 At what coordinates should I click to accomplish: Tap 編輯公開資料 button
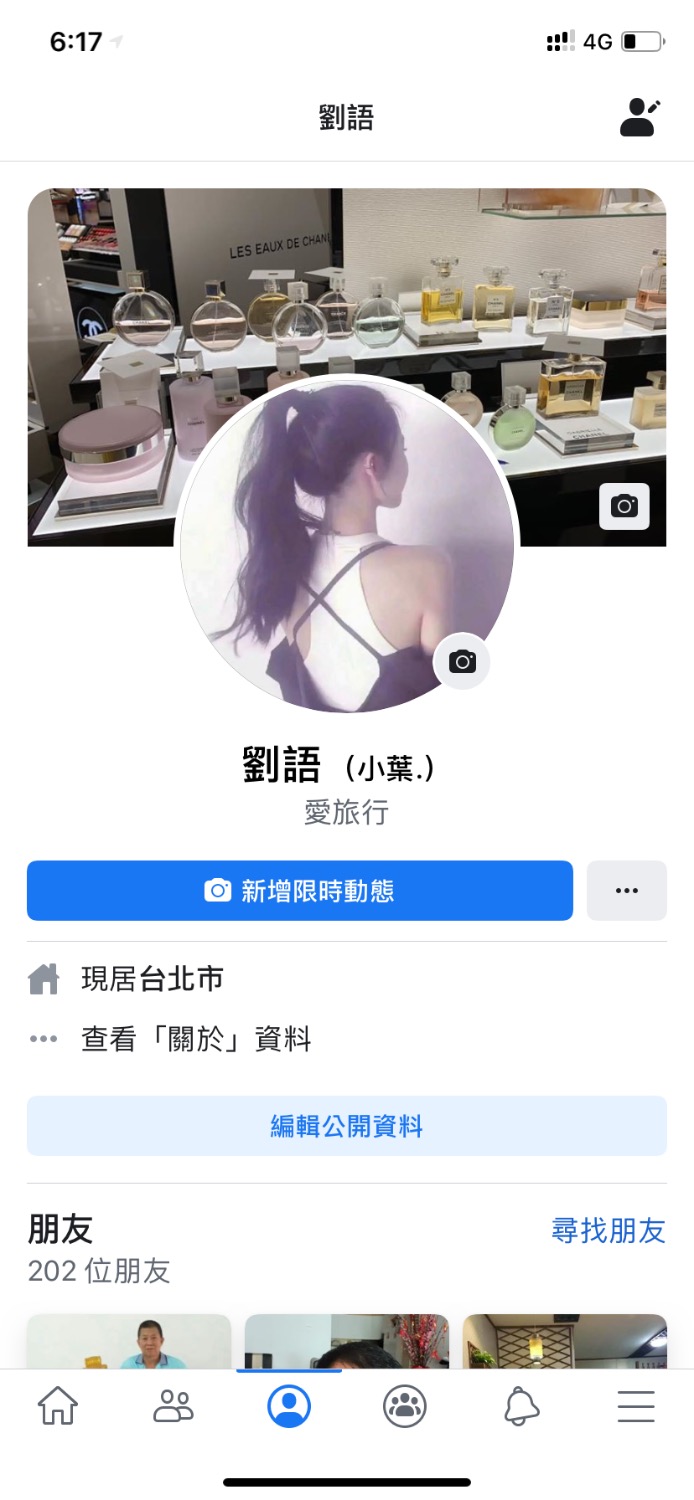click(x=346, y=1126)
